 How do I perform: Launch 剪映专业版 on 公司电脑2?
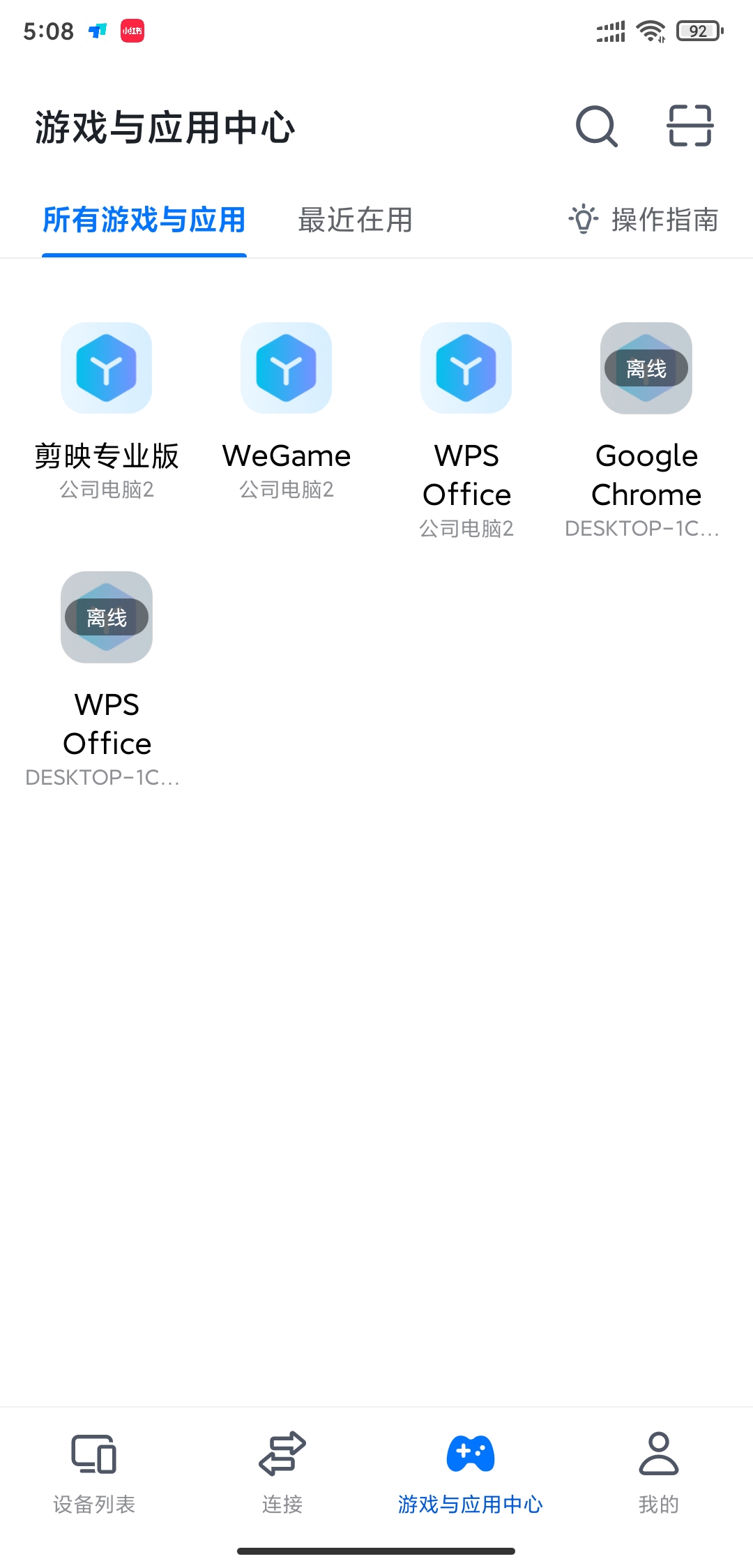tap(107, 368)
